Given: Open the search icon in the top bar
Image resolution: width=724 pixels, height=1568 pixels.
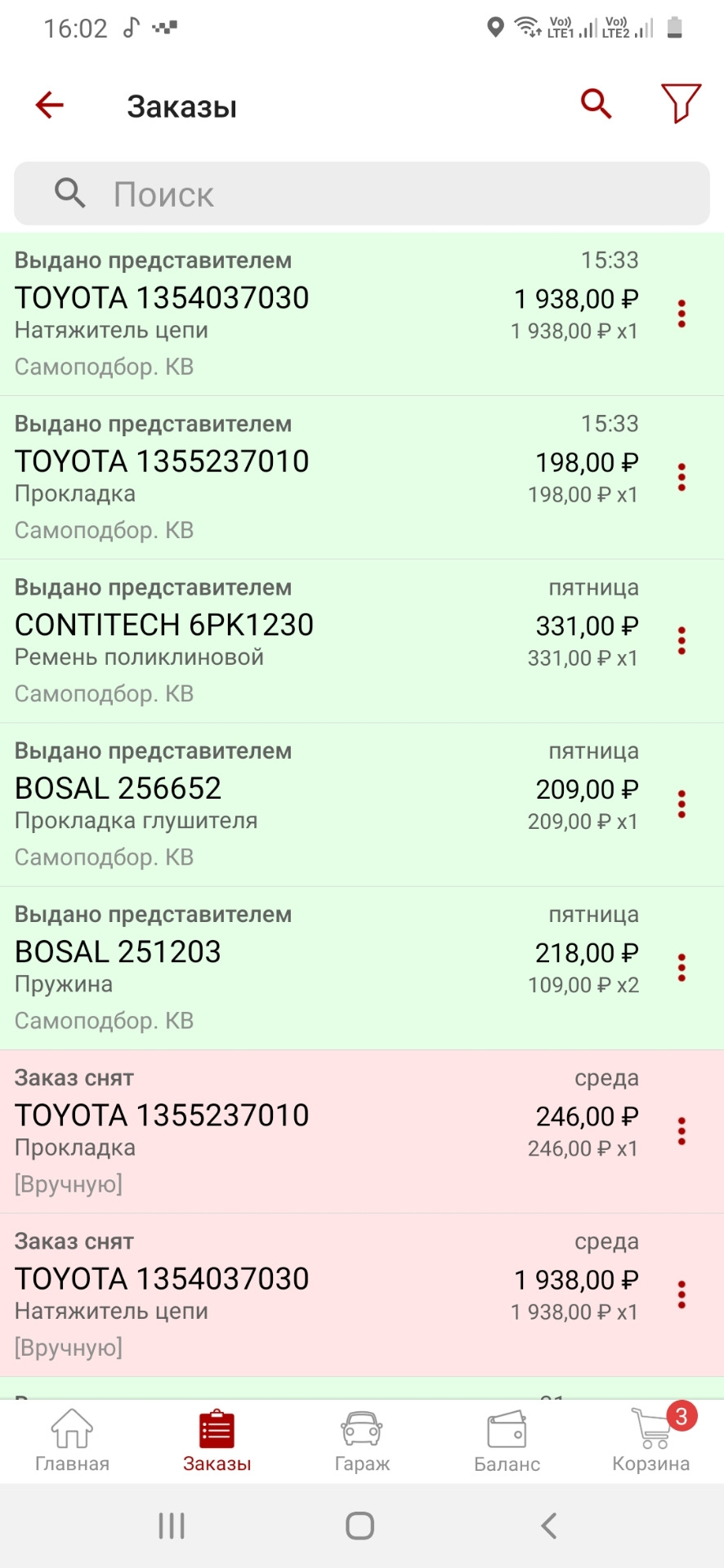Looking at the screenshot, I should coord(596,104).
